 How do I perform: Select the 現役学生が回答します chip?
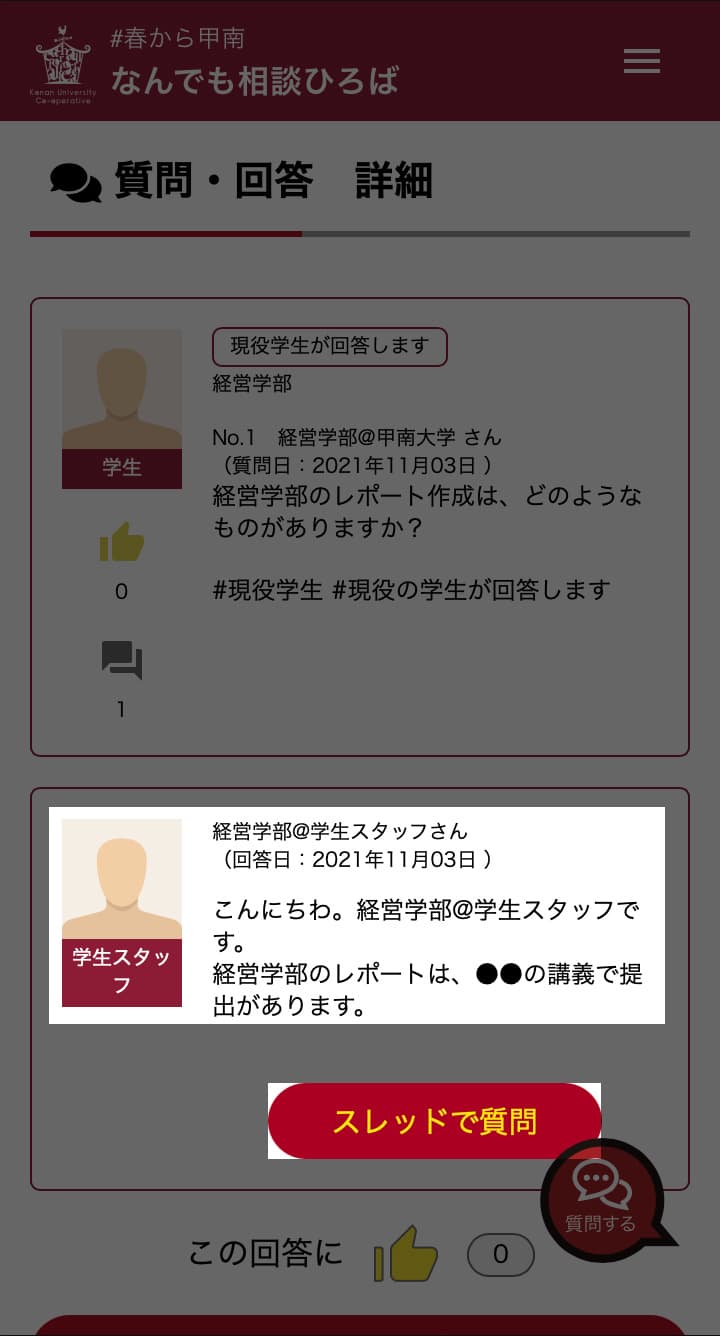click(329, 347)
